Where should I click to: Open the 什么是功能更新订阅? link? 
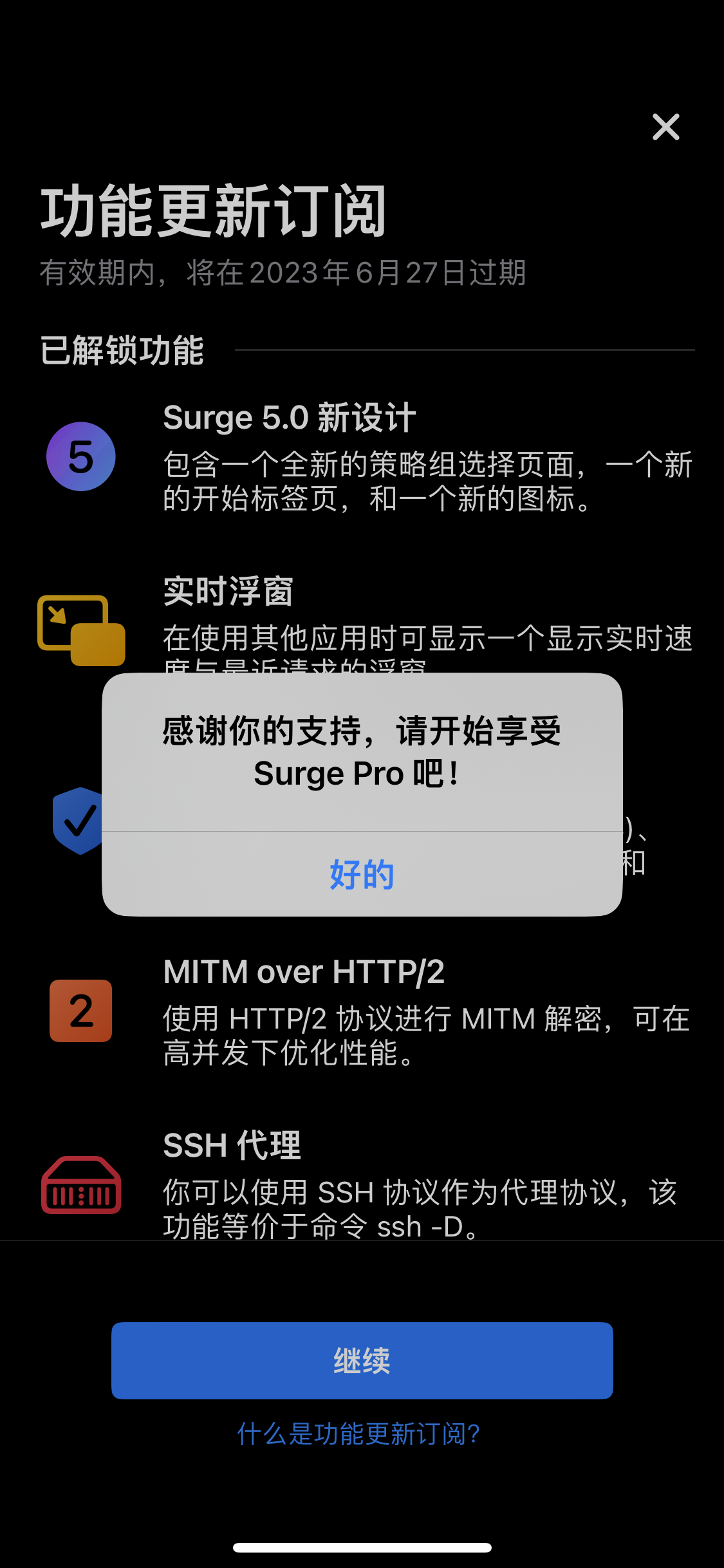[x=358, y=1434]
